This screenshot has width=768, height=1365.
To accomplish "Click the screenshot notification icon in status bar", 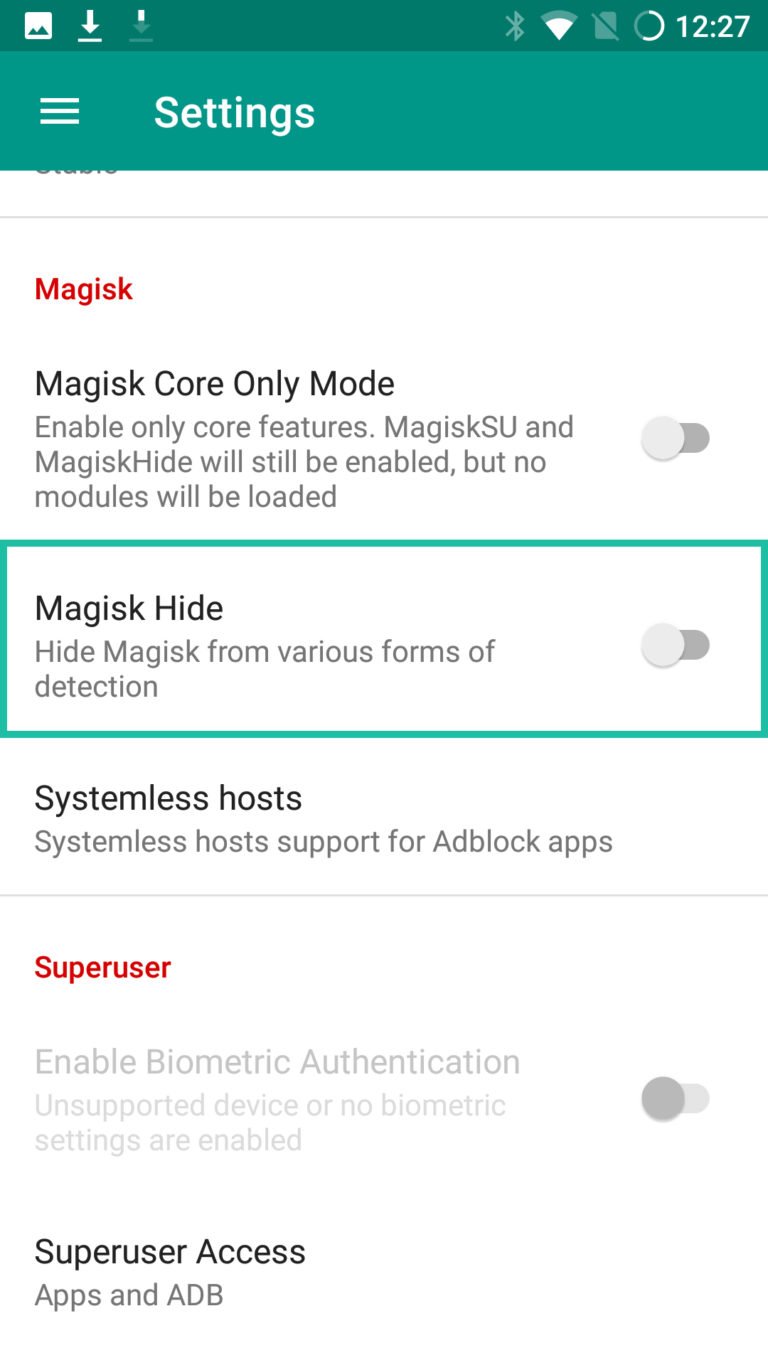I will [x=37, y=25].
